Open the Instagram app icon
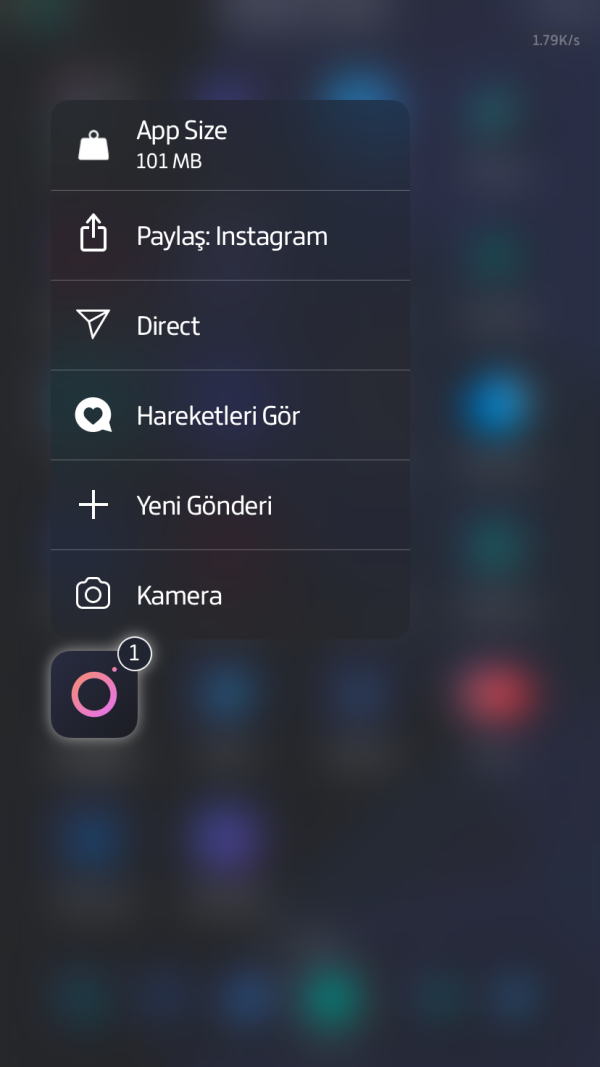This screenshot has height=1067, width=600. click(x=94, y=695)
